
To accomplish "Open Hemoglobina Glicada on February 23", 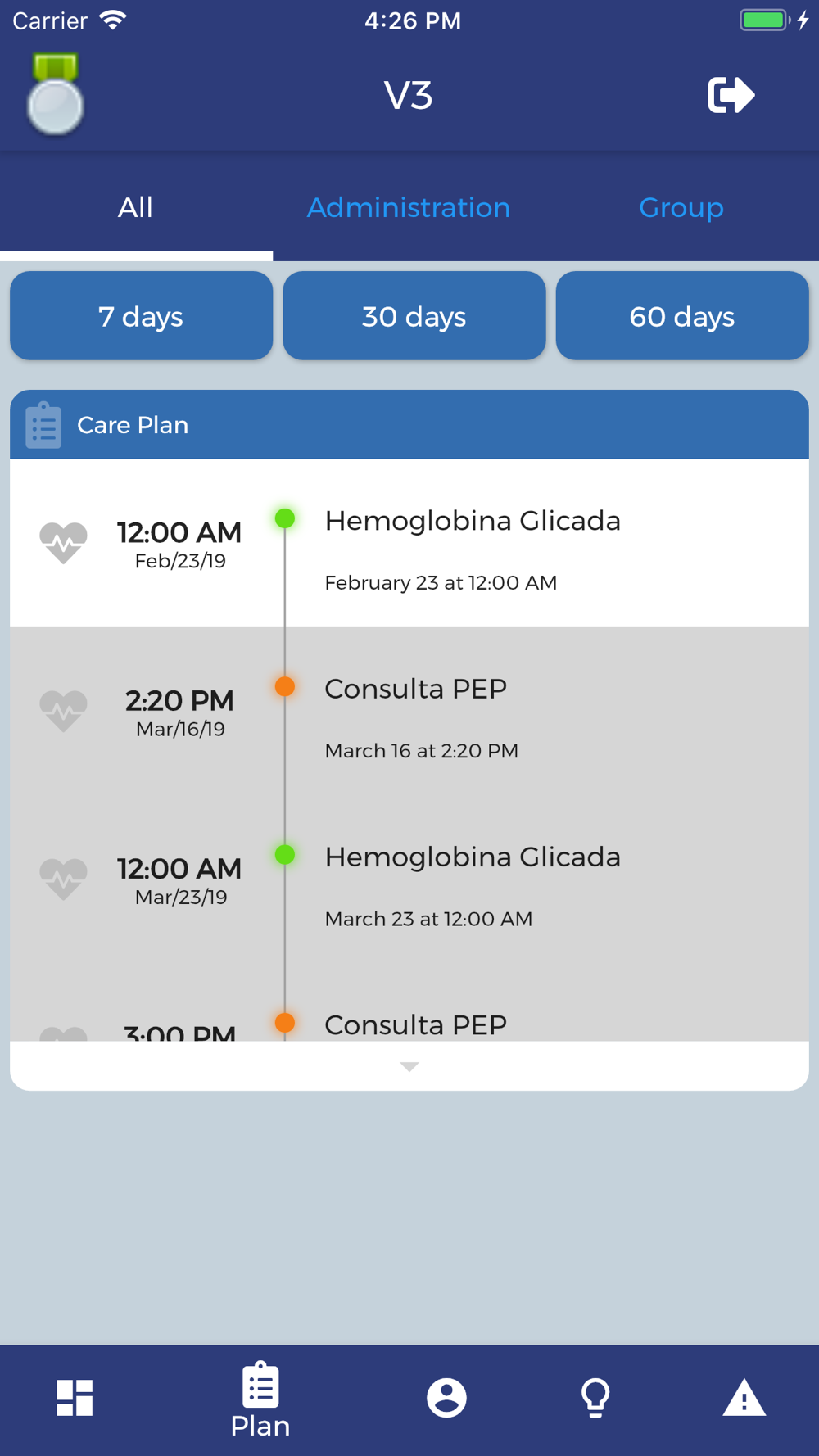I will [409, 544].
